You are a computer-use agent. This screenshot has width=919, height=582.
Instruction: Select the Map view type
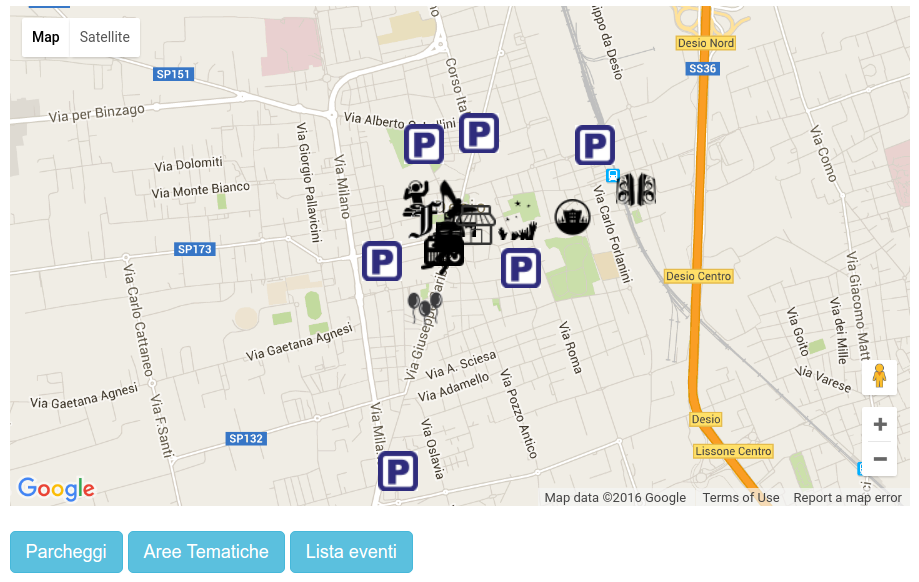coord(46,37)
